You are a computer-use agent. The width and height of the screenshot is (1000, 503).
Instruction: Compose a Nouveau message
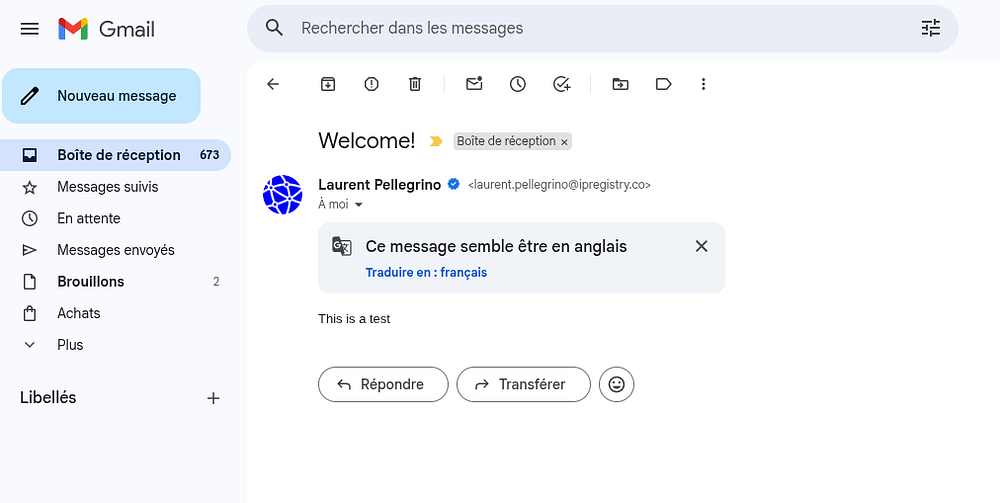point(101,96)
